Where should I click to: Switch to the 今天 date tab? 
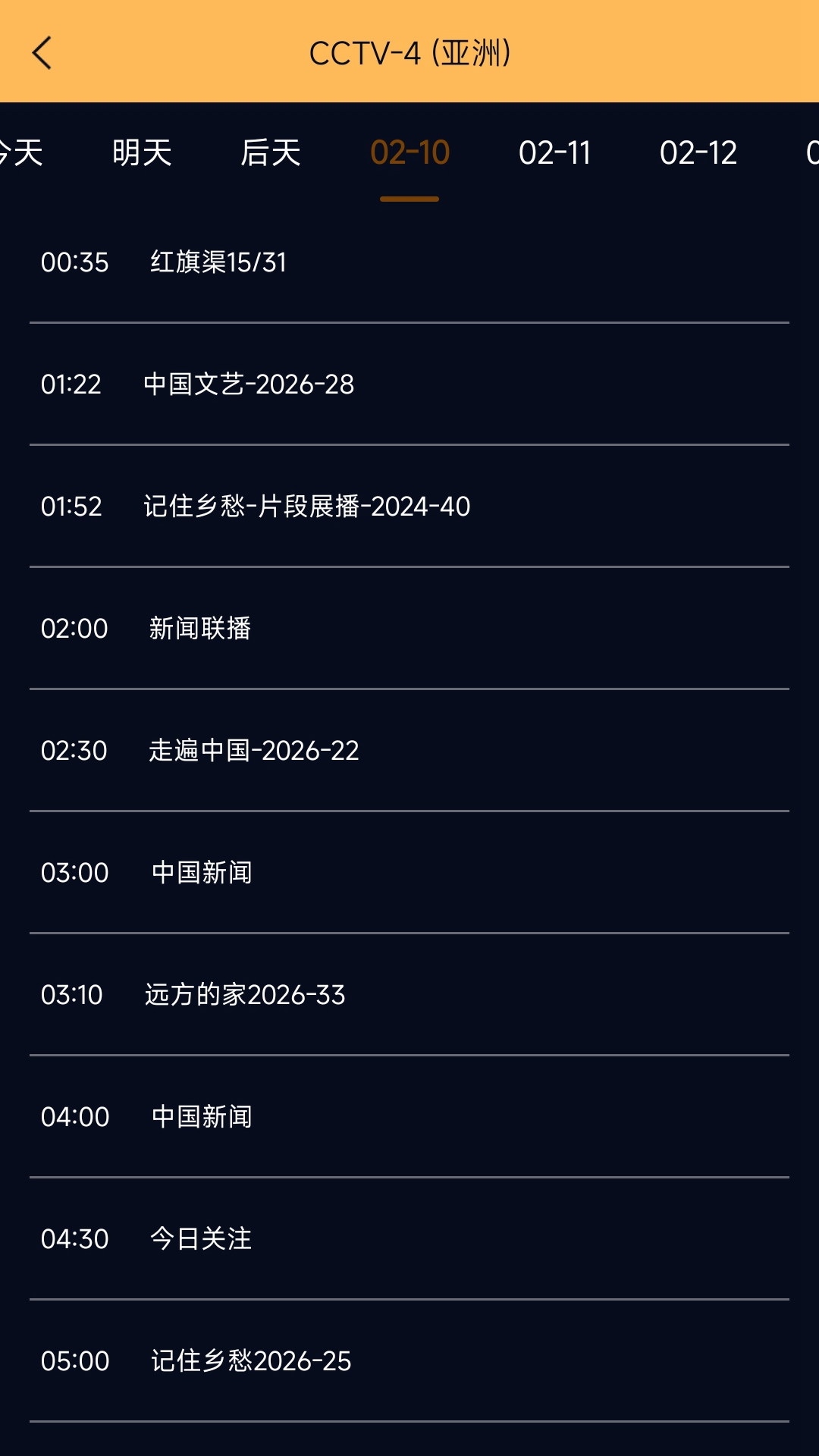19,153
